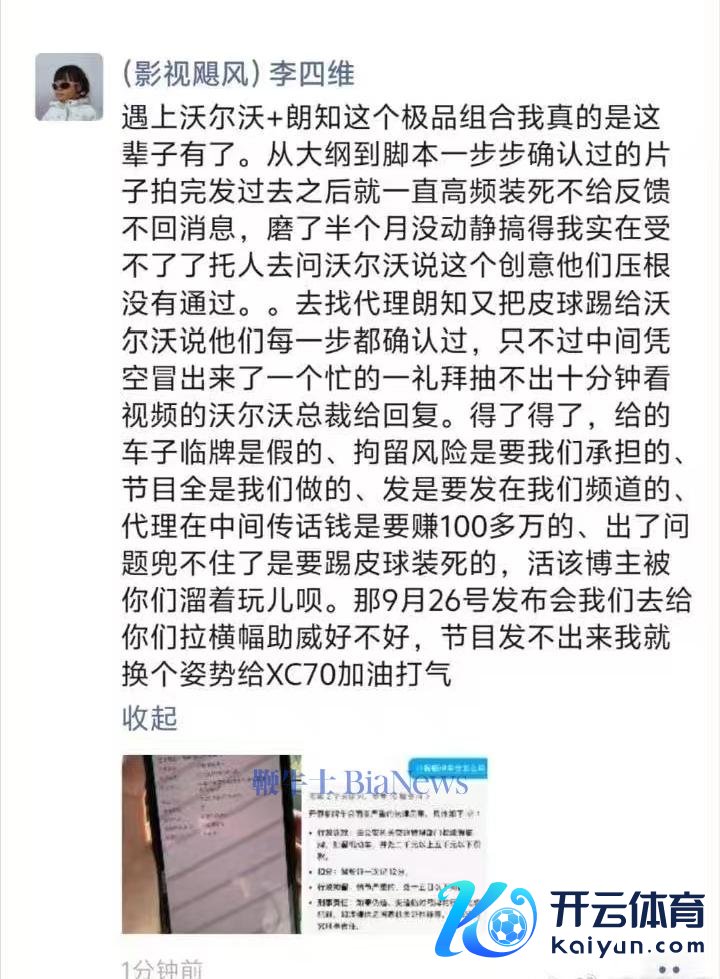This screenshot has height=979, width=720.
Task: Collapse the post with 收起
Action: [x=149, y=718]
